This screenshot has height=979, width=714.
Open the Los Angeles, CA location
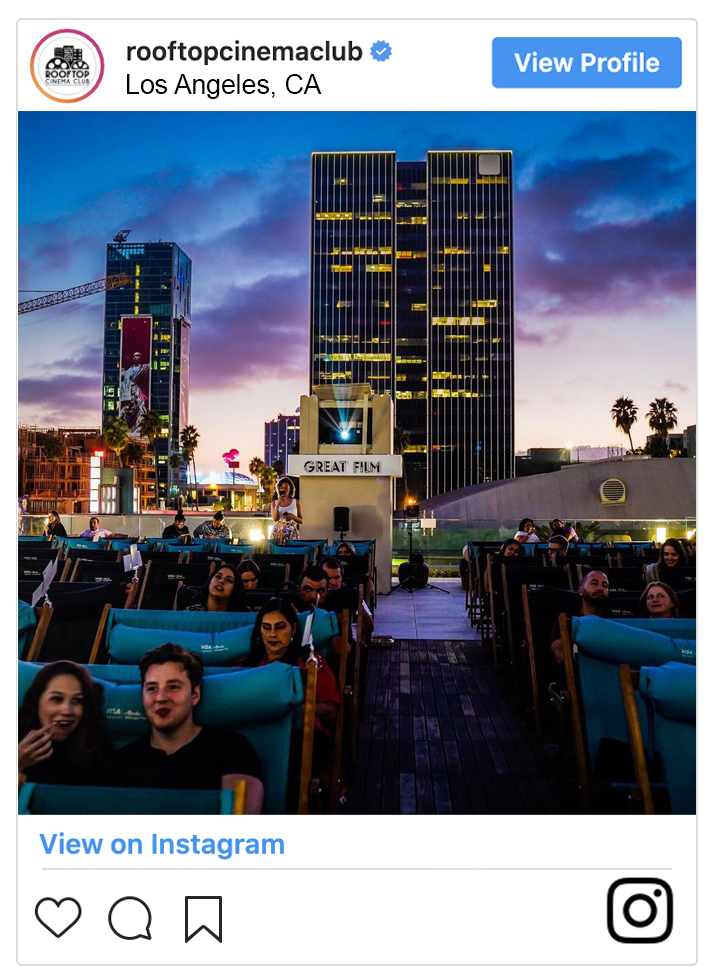tap(223, 86)
